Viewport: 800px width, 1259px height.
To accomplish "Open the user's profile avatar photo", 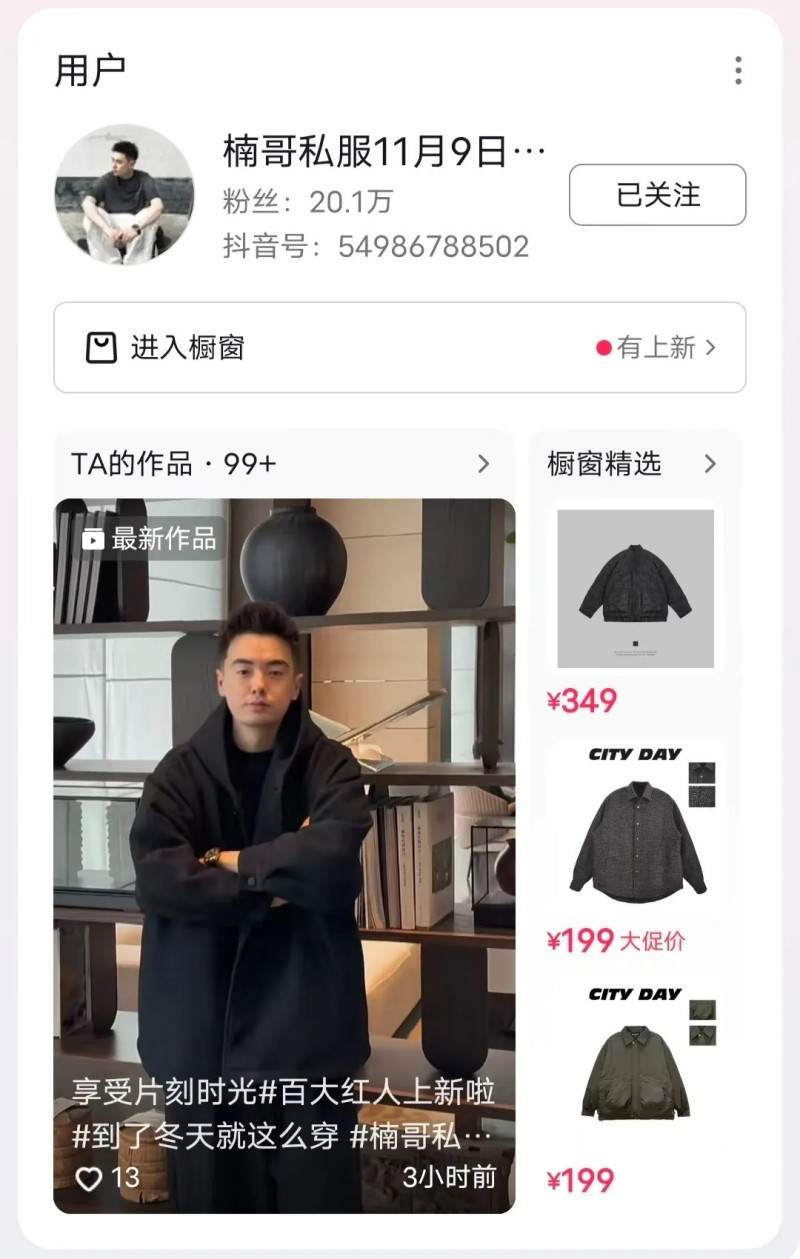I will 124,195.
